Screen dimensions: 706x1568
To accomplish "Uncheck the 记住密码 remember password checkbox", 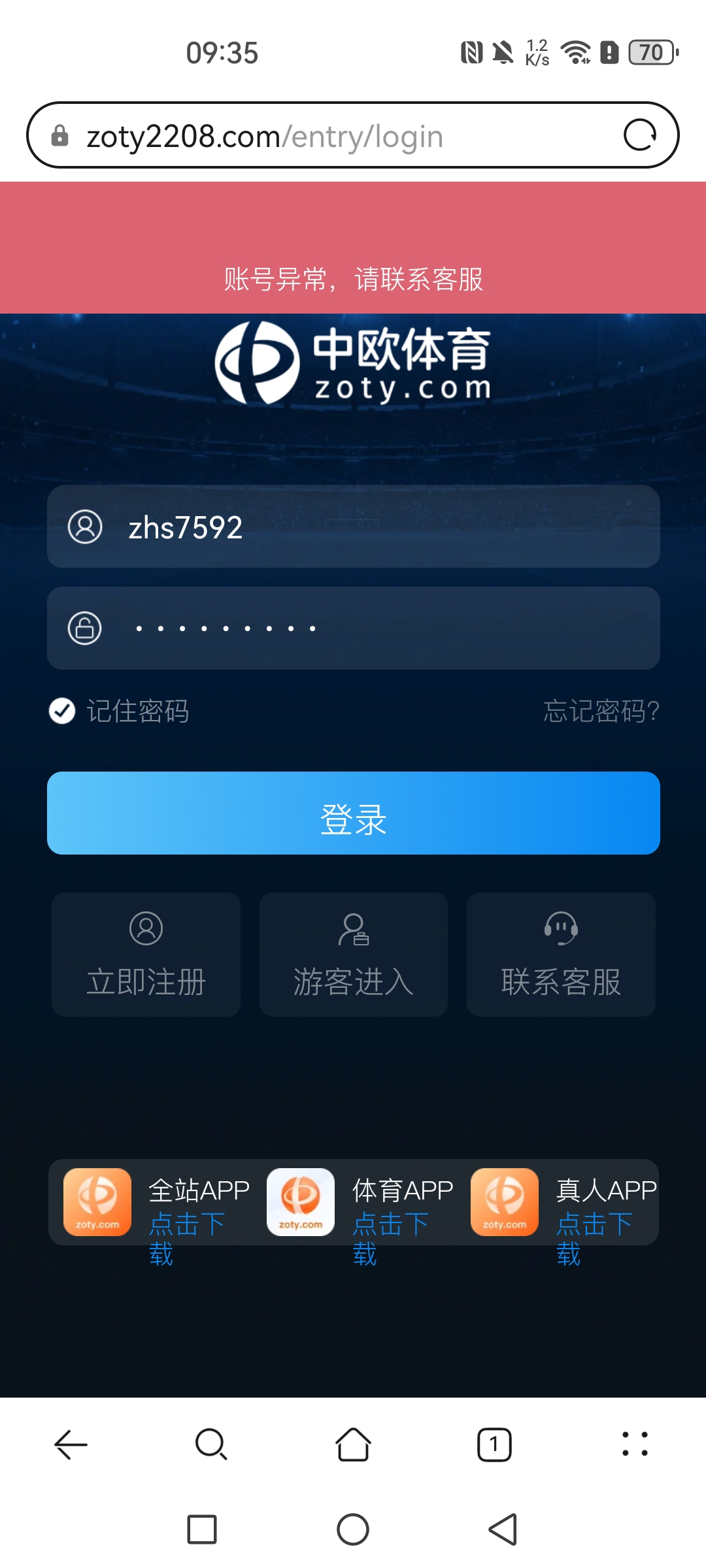I will click(x=62, y=711).
